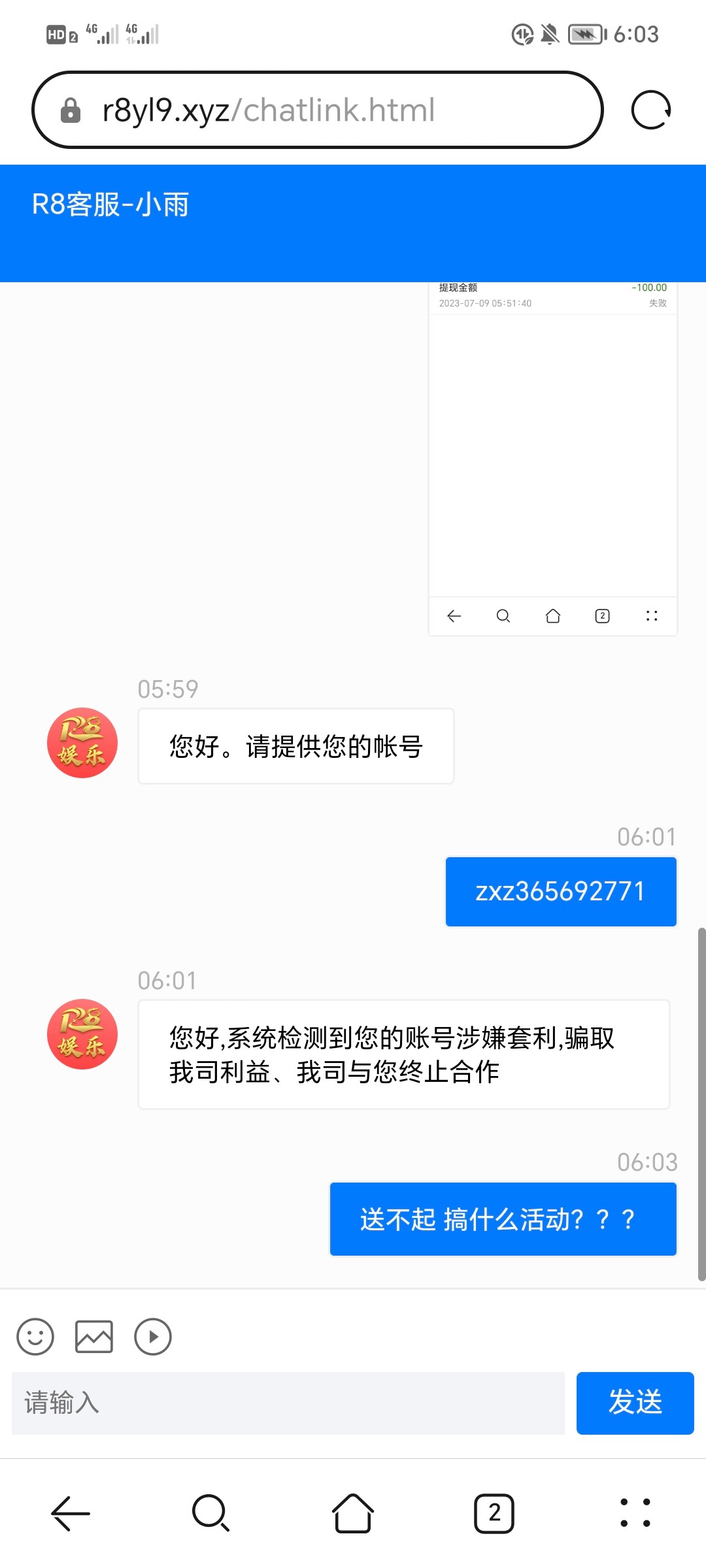This screenshot has width=706, height=1568.
Task: Focus the 请输入 message field
Action: 288,1403
